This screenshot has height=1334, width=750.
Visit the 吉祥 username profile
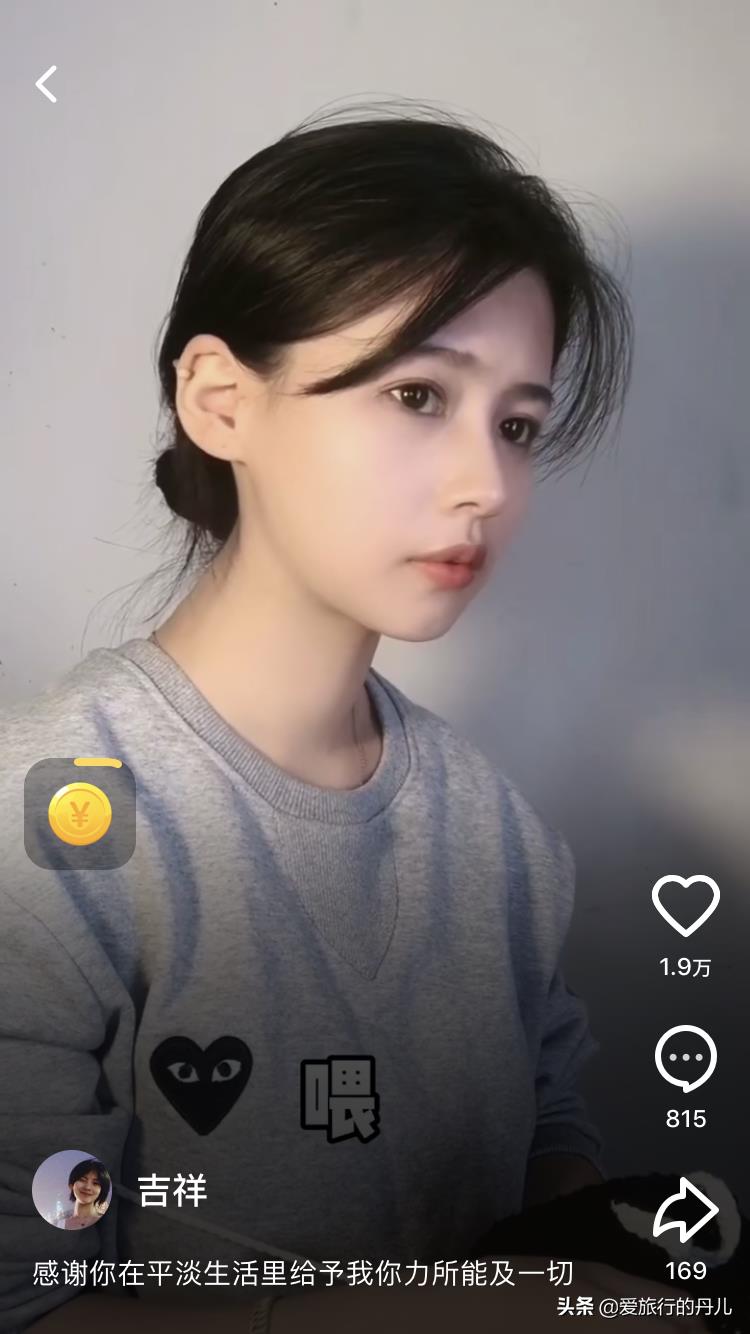click(x=172, y=1191)
